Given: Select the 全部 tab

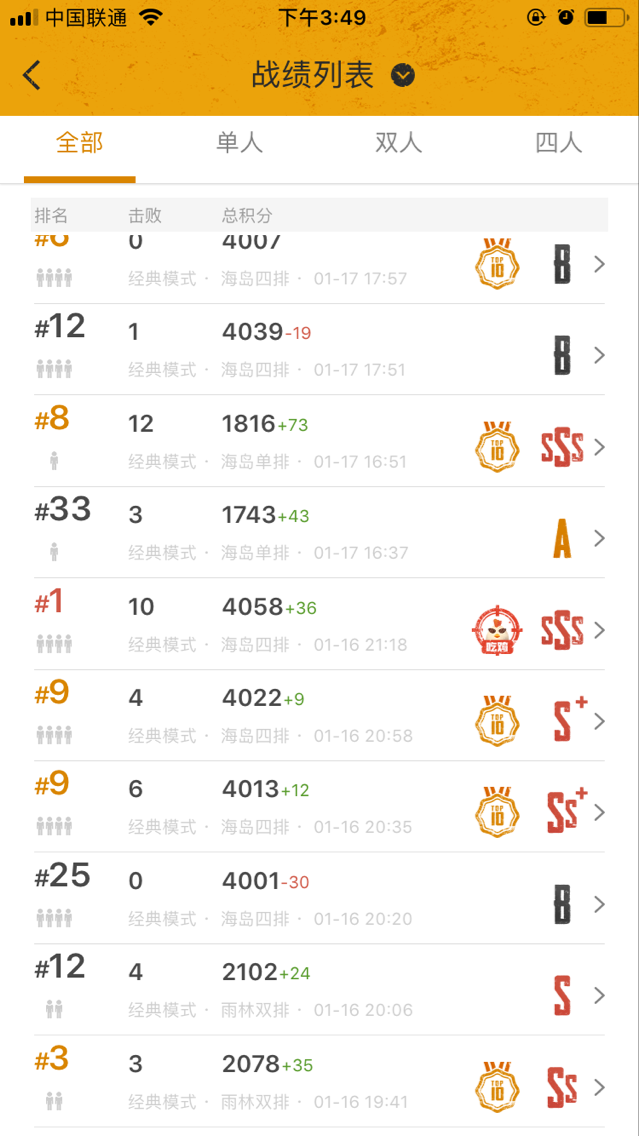Looking at the screenshot, I should (80, 143).
